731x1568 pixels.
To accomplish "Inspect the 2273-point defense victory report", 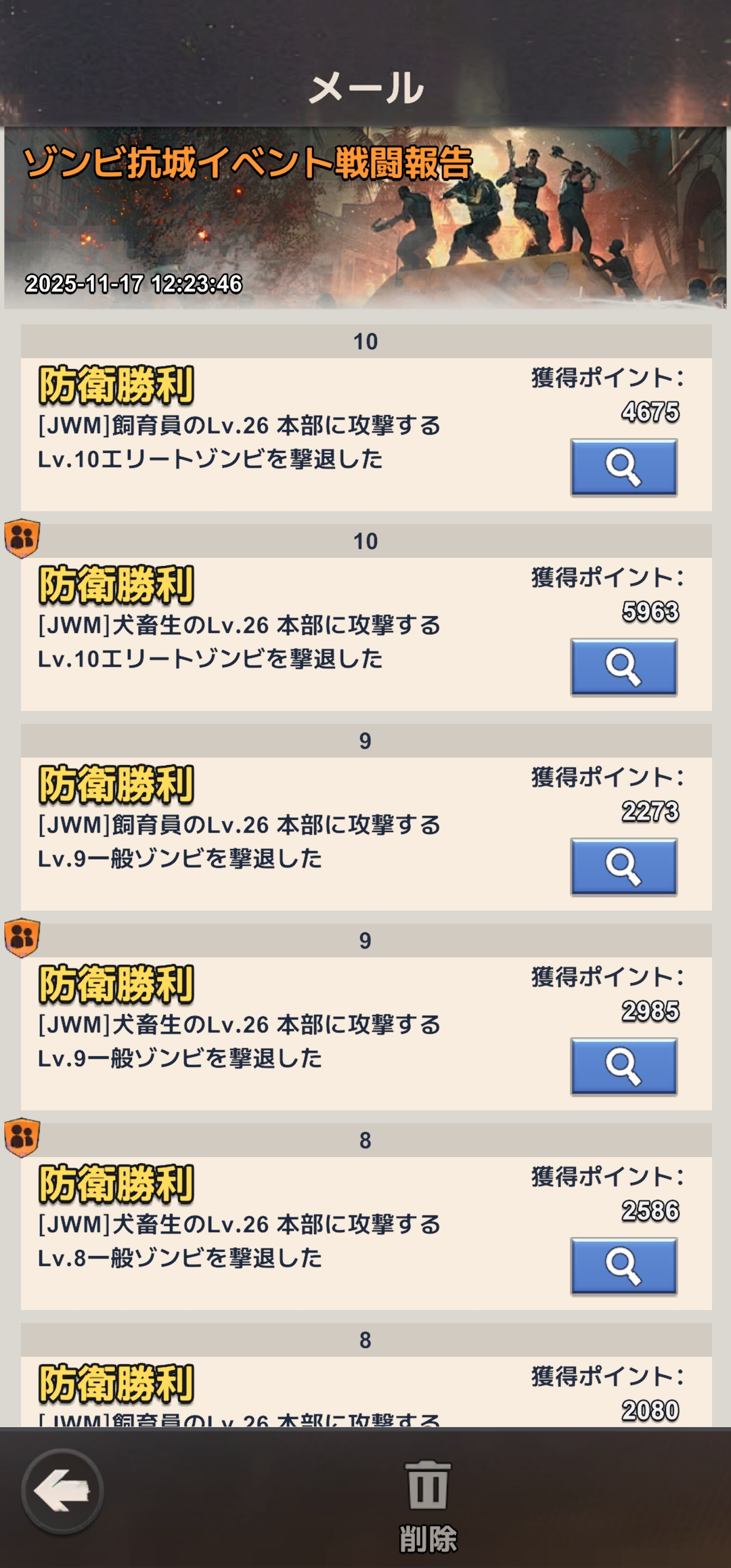I will tap(623, 867).
